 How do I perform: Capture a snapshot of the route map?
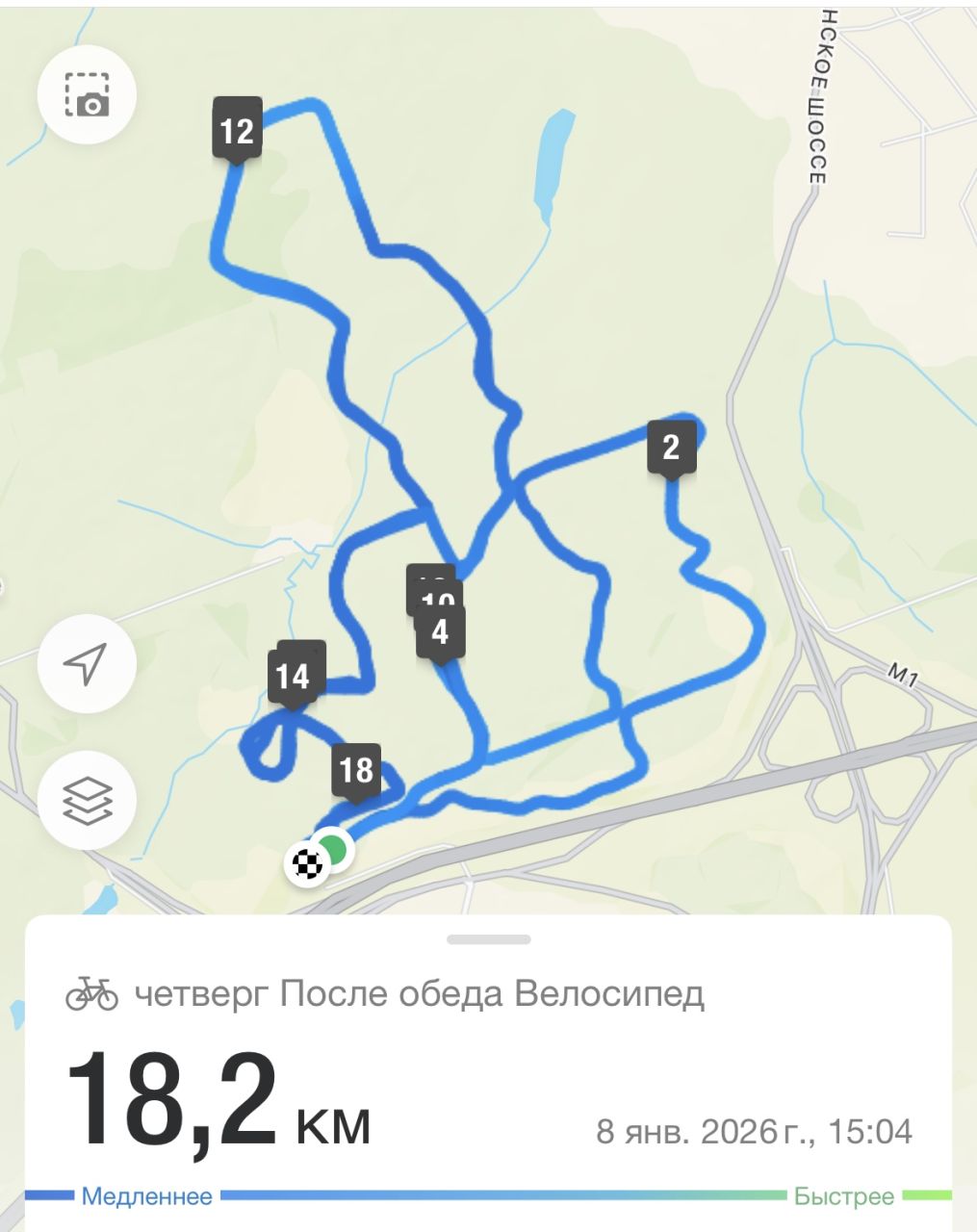[87, 95]
